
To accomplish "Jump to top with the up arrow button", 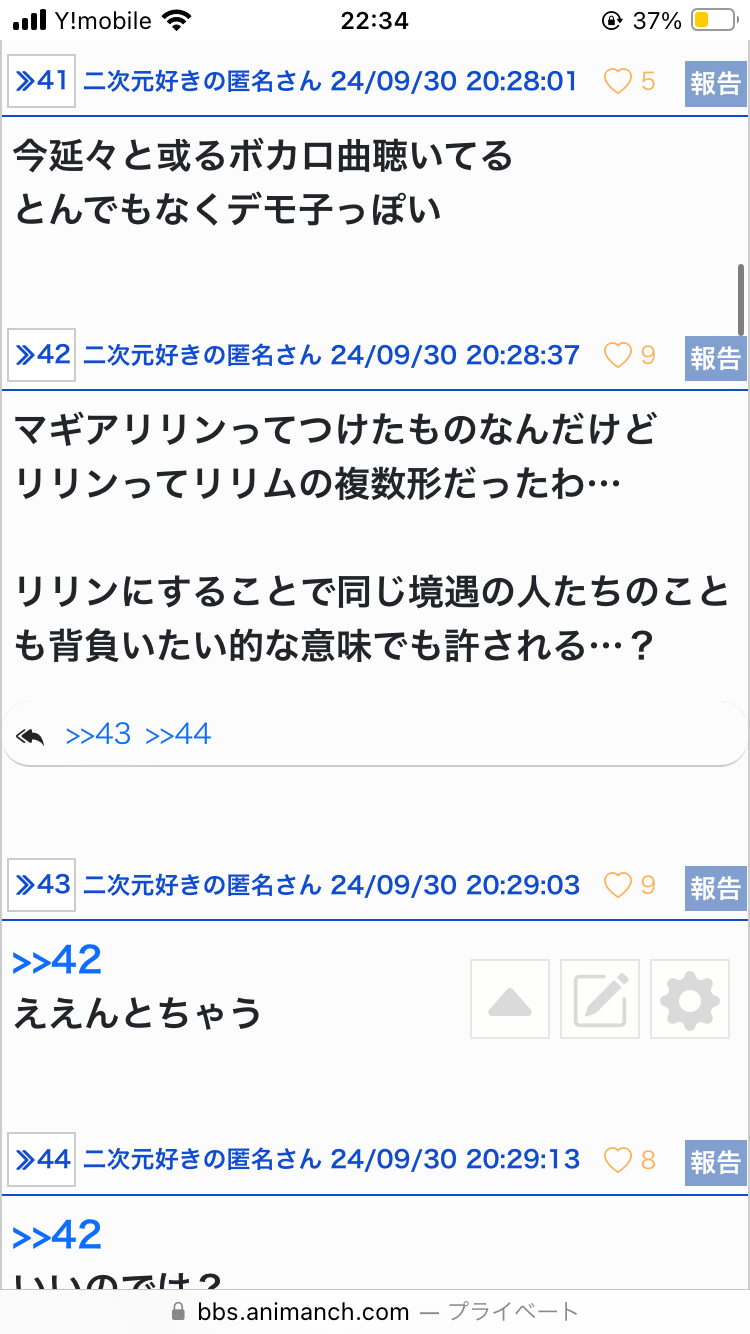I will coord(510,999).
